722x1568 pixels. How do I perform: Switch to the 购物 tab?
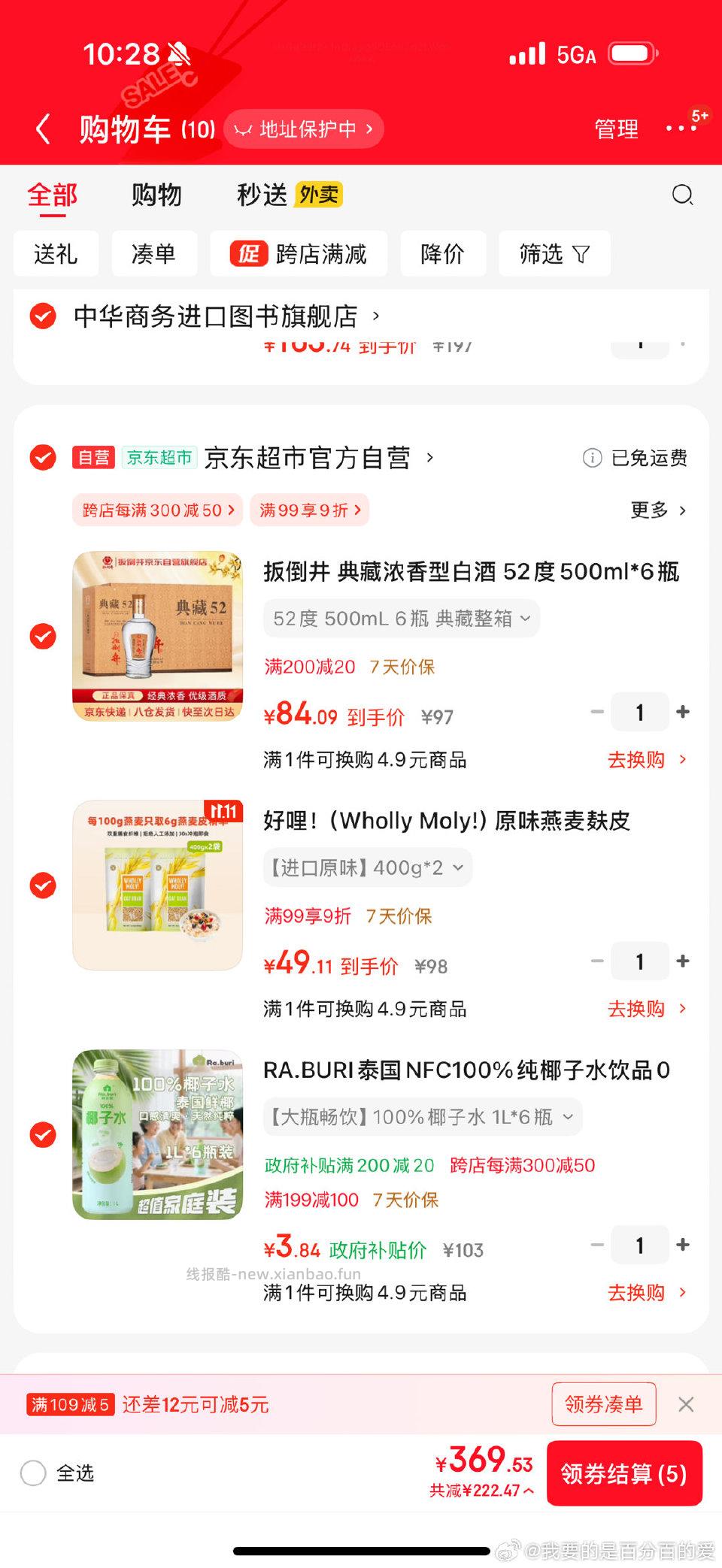156,195
